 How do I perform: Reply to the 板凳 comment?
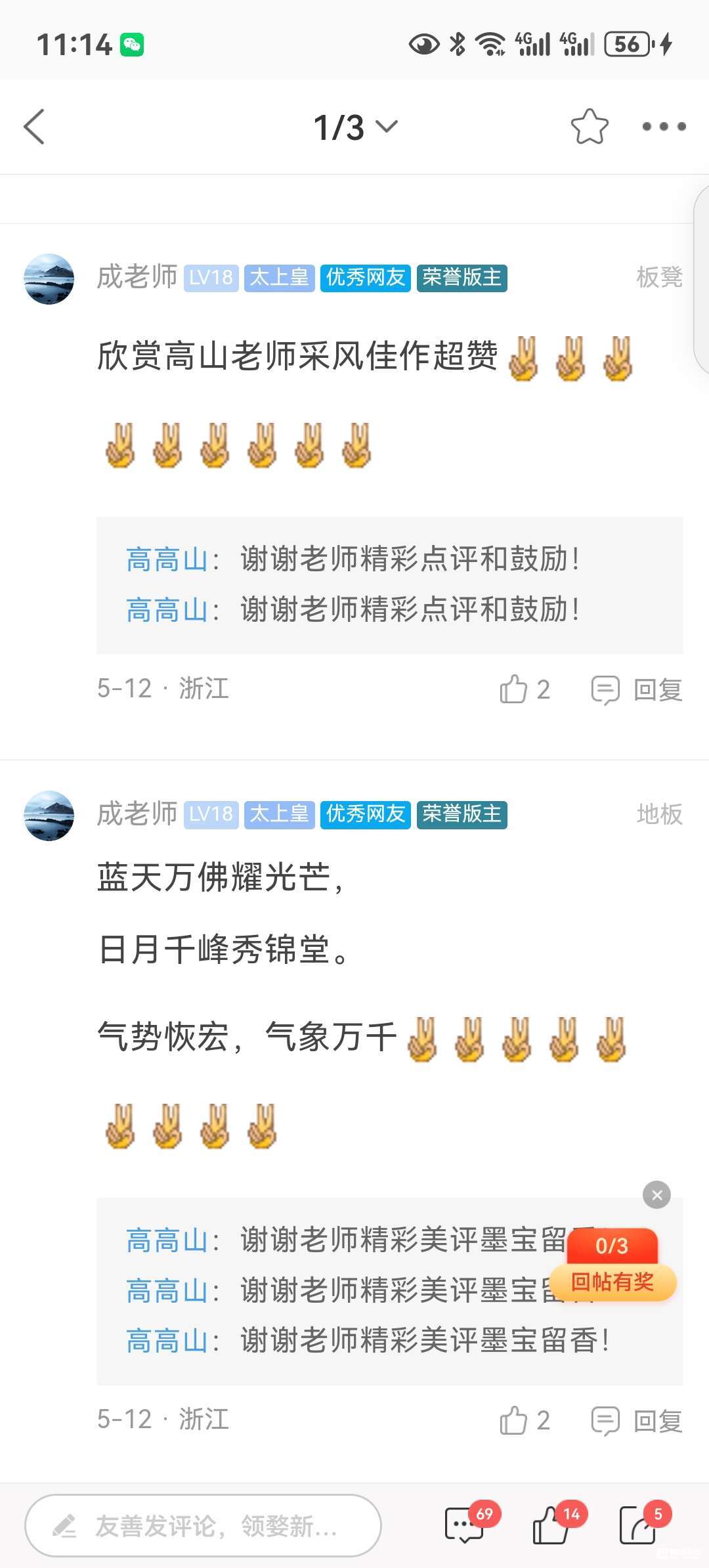coord(637,689)
